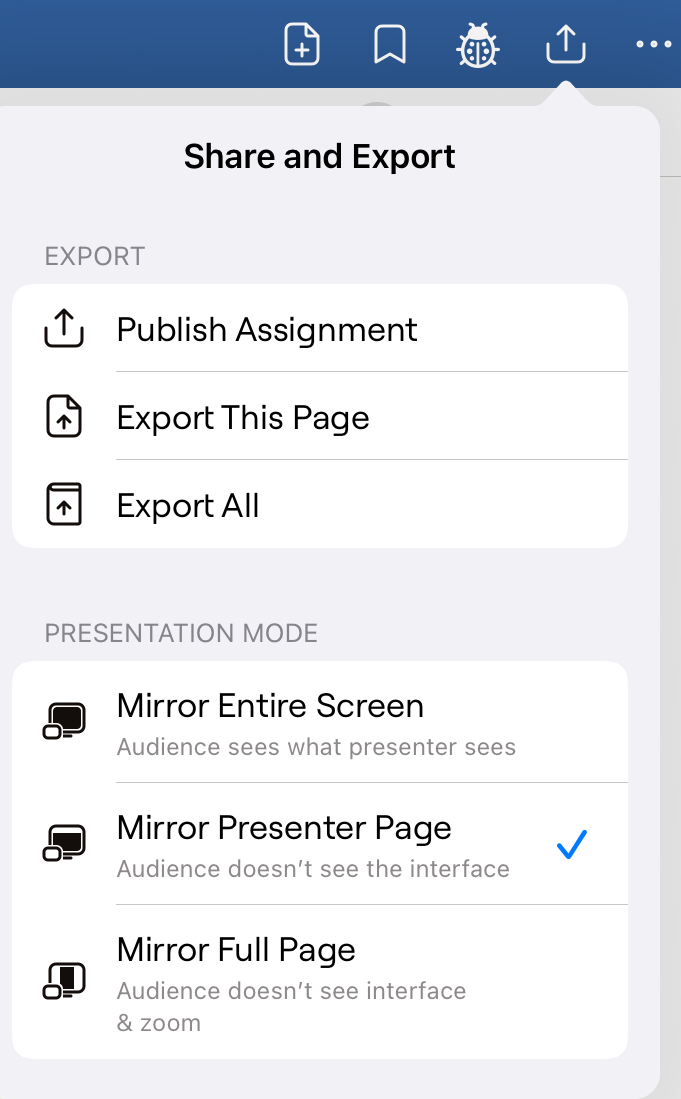Tap the share and export icon
The height and width of the screenshot is (1099, 681).
point(565,45)
